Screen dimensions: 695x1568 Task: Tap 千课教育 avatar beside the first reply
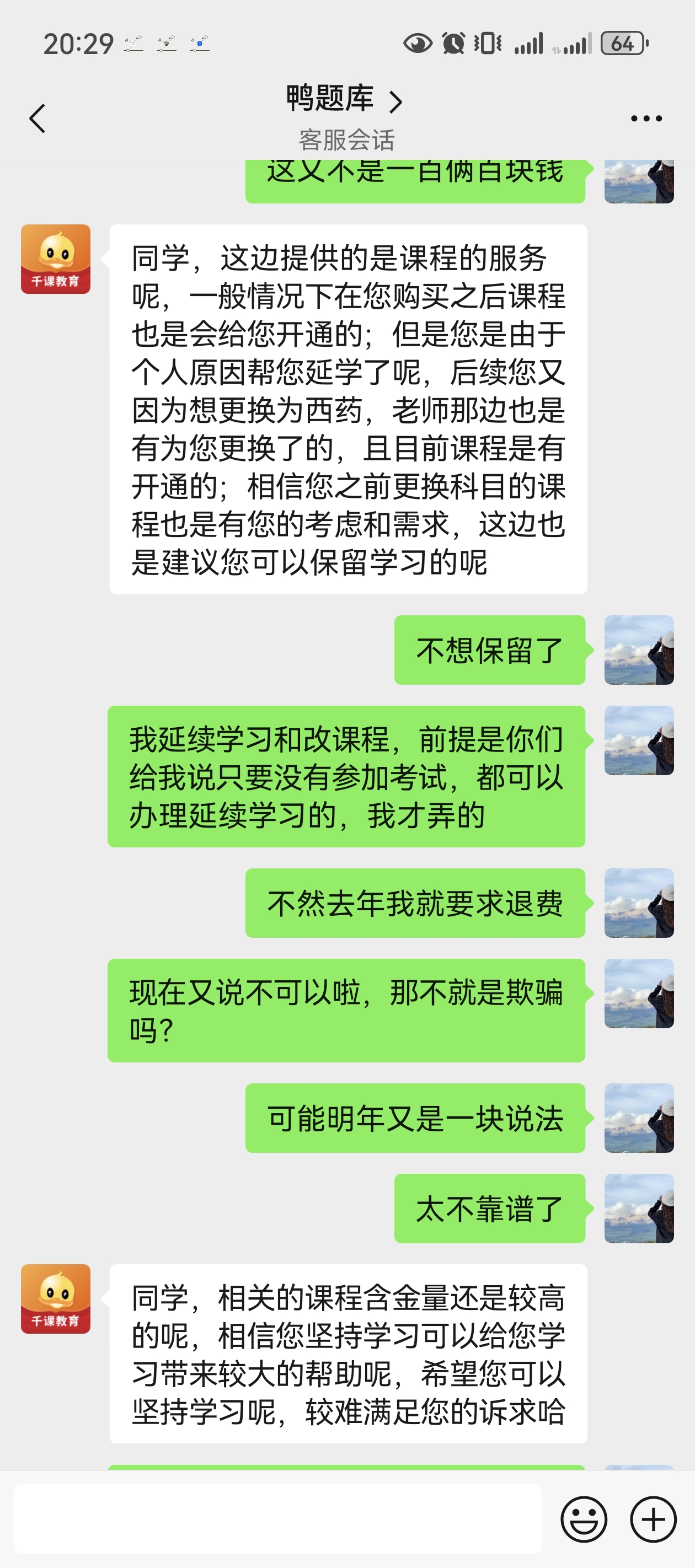pos(55,259)
